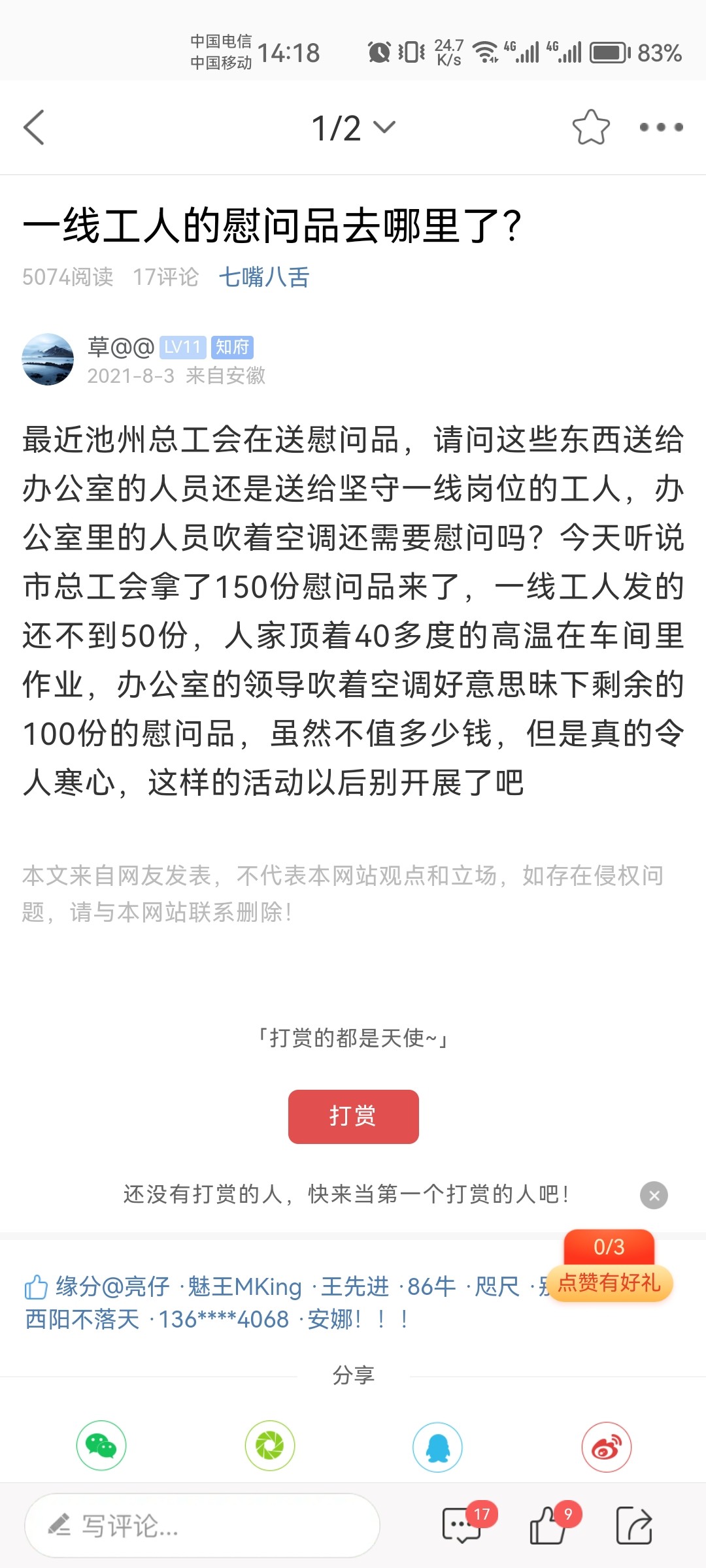Open liker 缘分@亮仔's profile

pyautogui.click(x=112, y=1286)
